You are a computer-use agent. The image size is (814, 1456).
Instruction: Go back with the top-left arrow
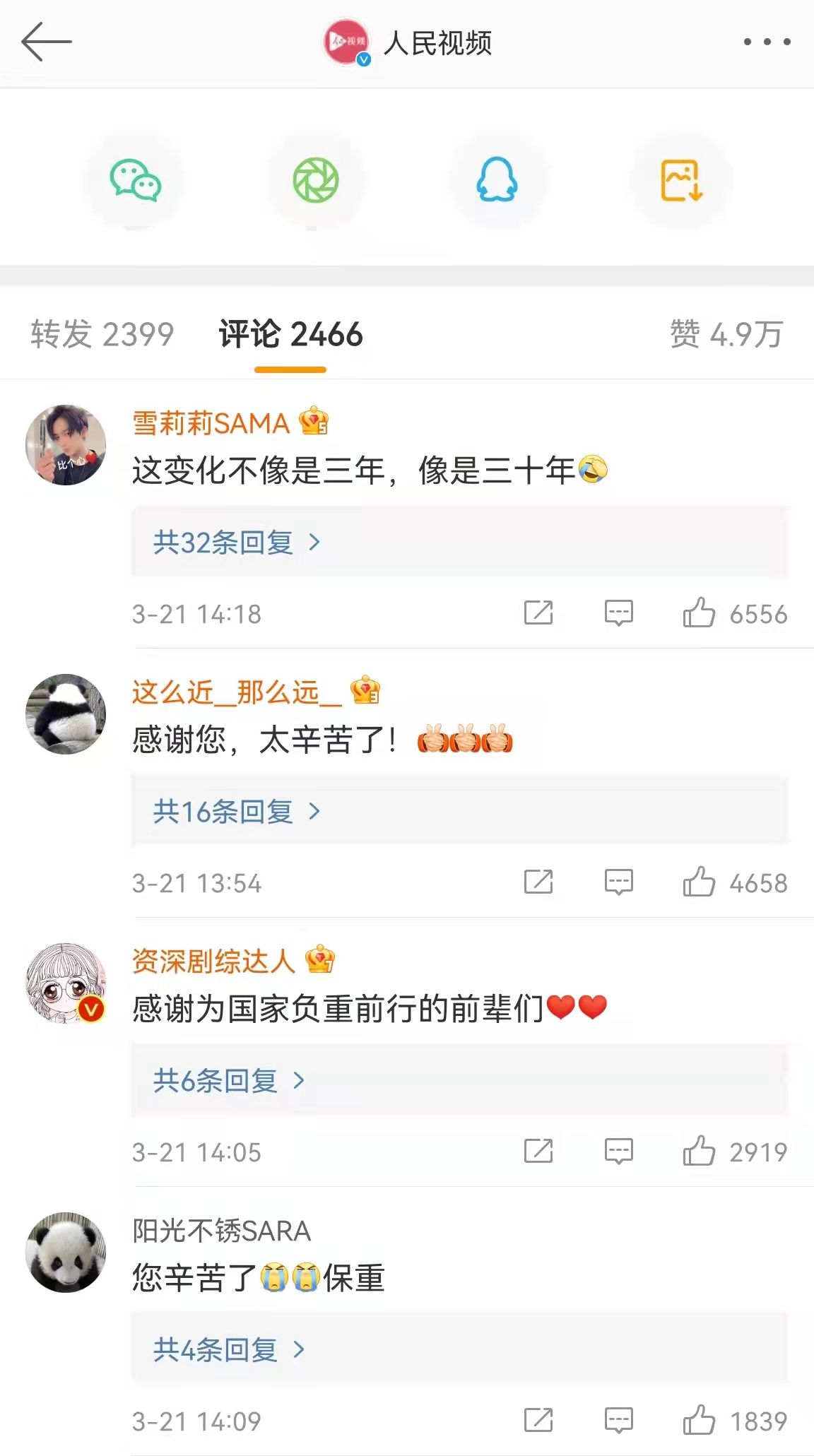click(47, 42)
